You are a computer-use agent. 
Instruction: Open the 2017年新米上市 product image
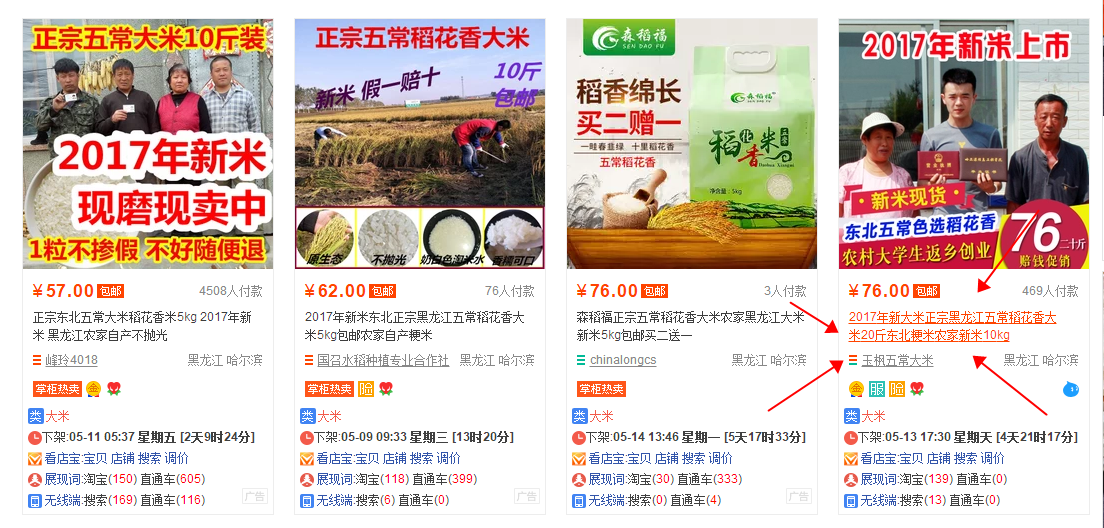963,143
